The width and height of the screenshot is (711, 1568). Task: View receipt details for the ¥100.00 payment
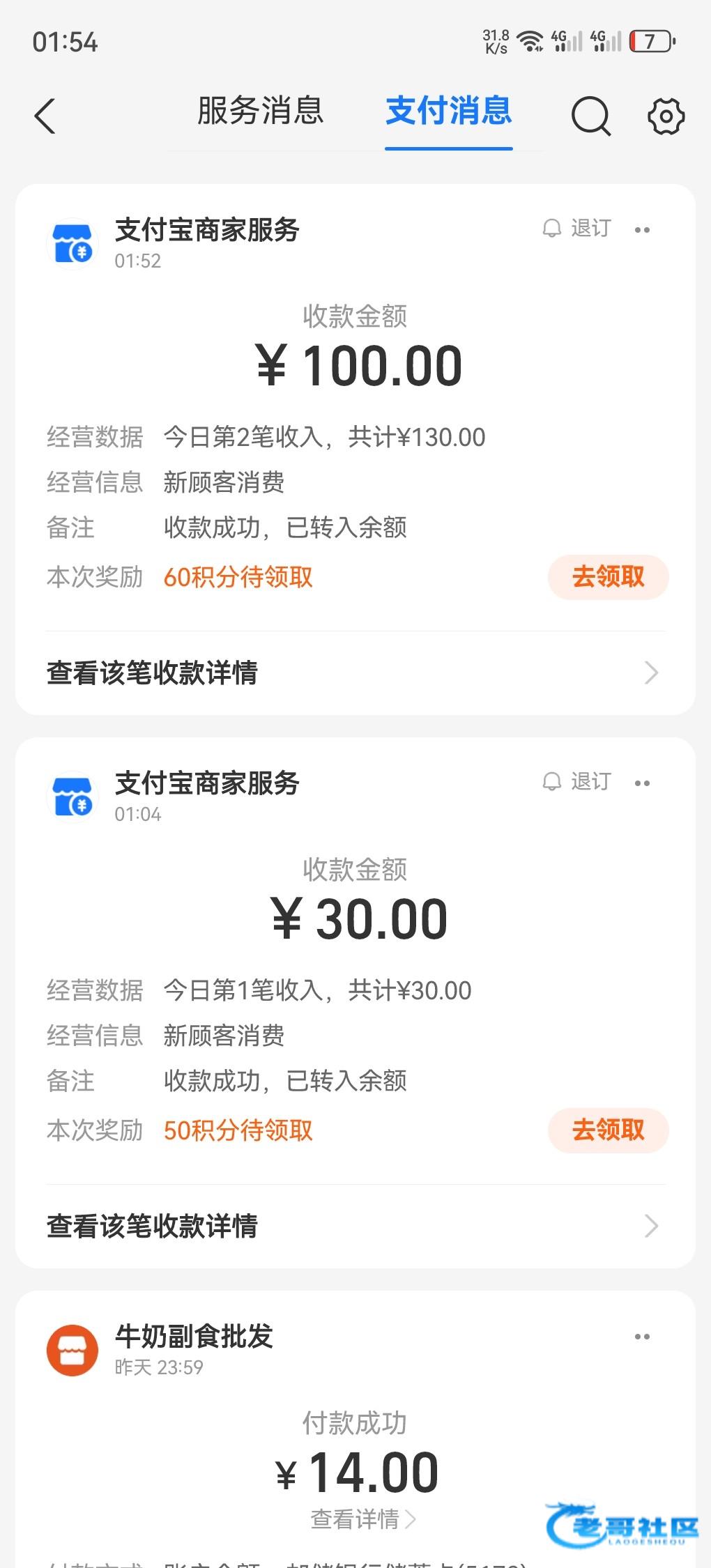point(352,673)
